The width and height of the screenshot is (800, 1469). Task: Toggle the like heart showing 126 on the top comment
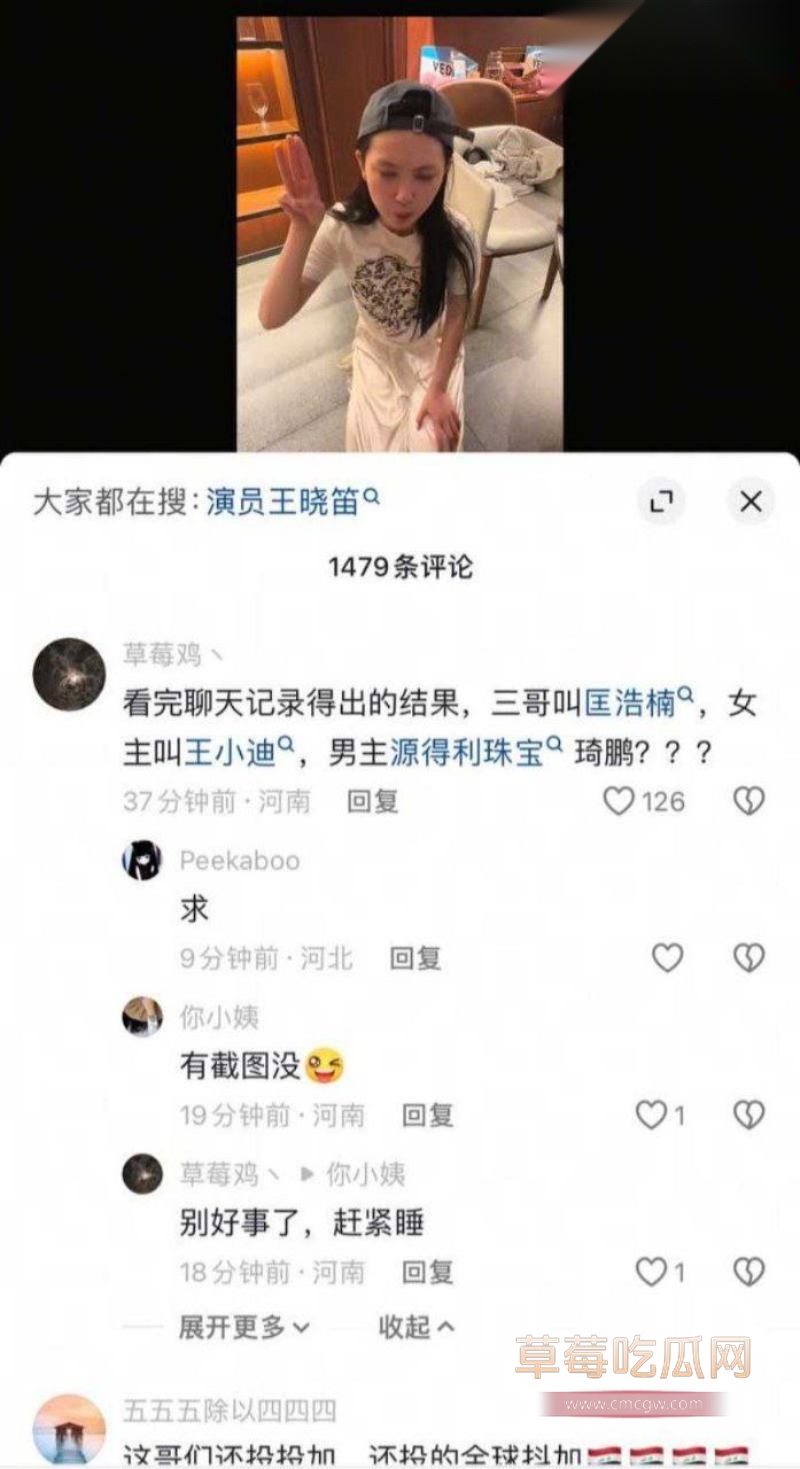[617, 801]
